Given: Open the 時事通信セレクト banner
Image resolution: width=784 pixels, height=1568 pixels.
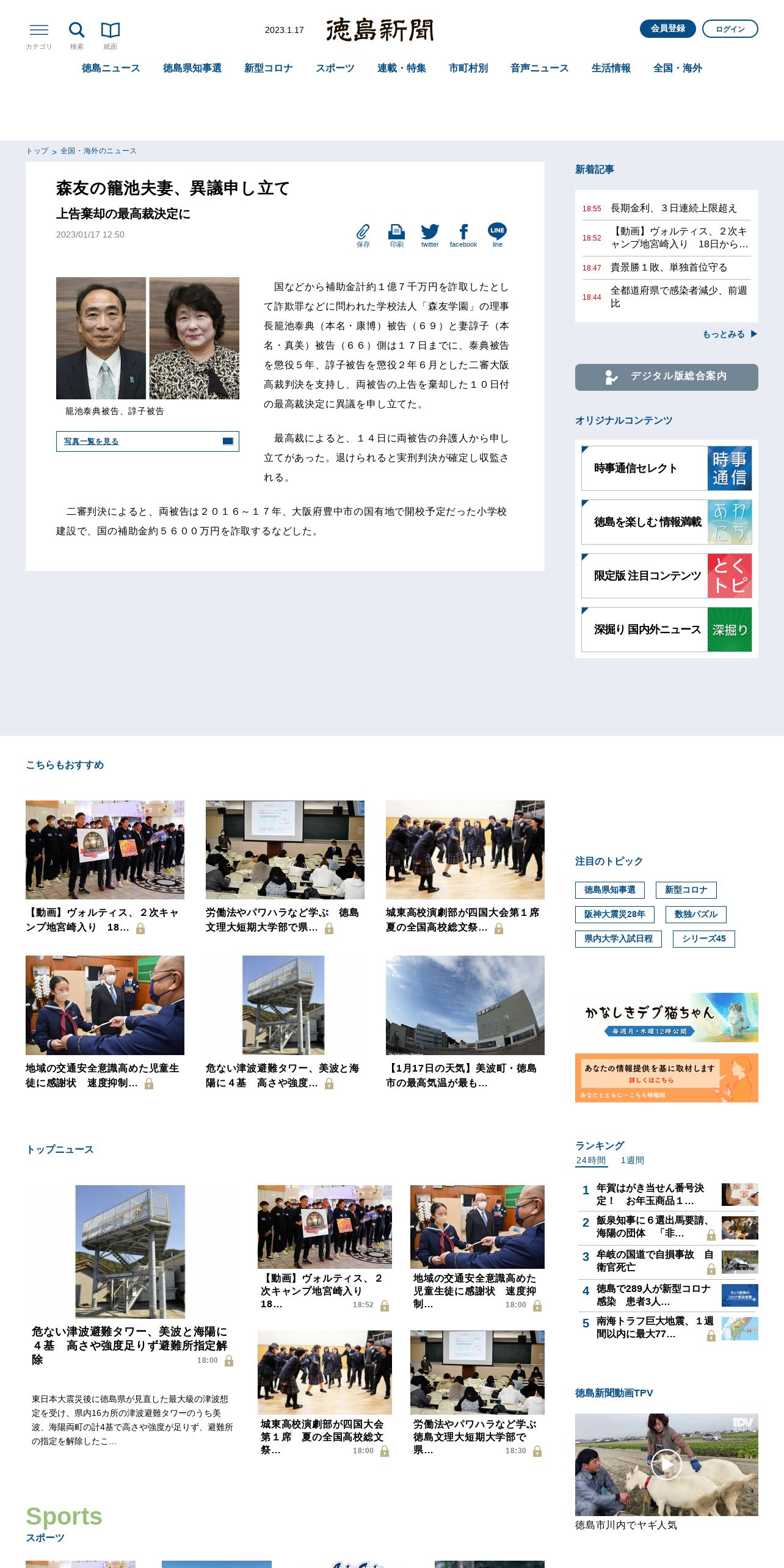Looking at the screenshot, I should coord(667,468).
